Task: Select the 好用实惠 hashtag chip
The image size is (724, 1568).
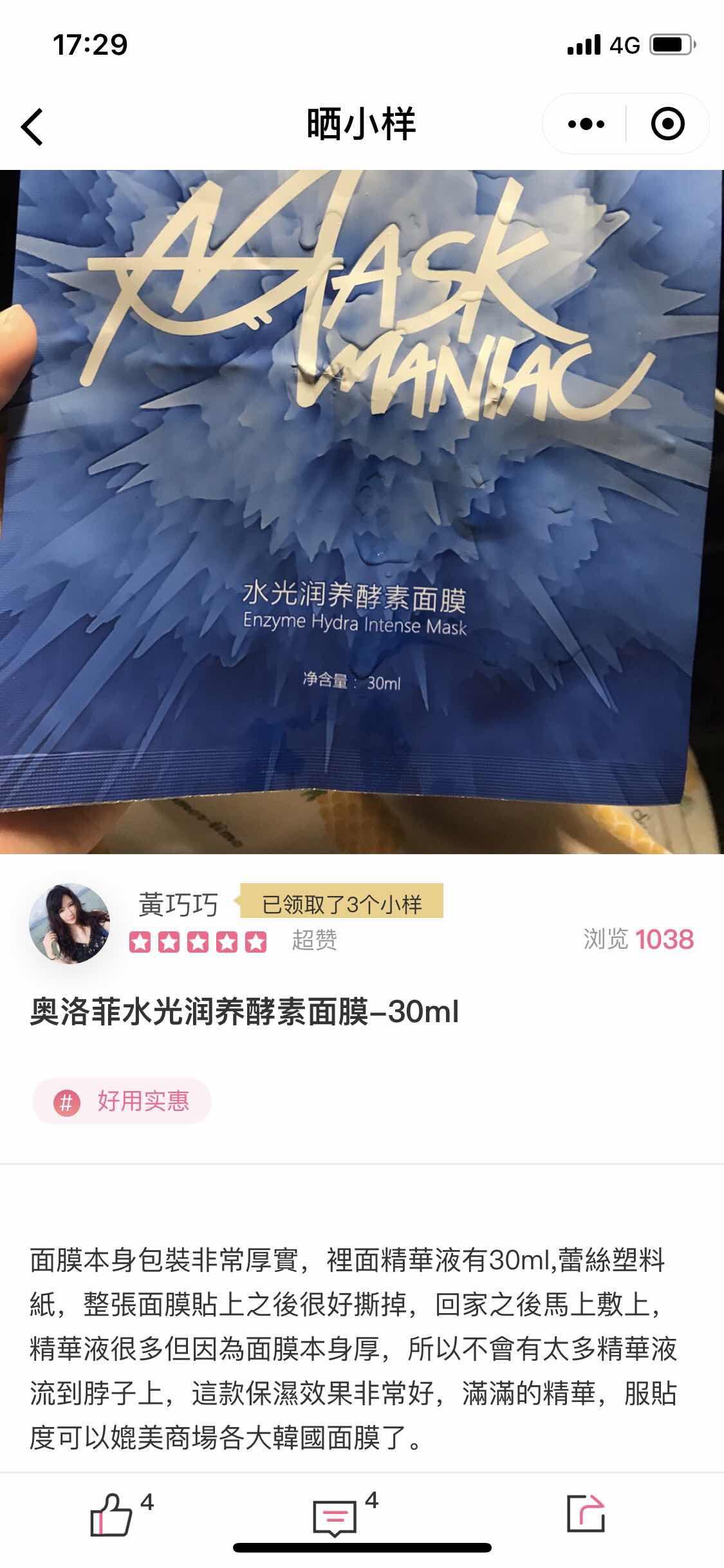Action: [122, 1101]
